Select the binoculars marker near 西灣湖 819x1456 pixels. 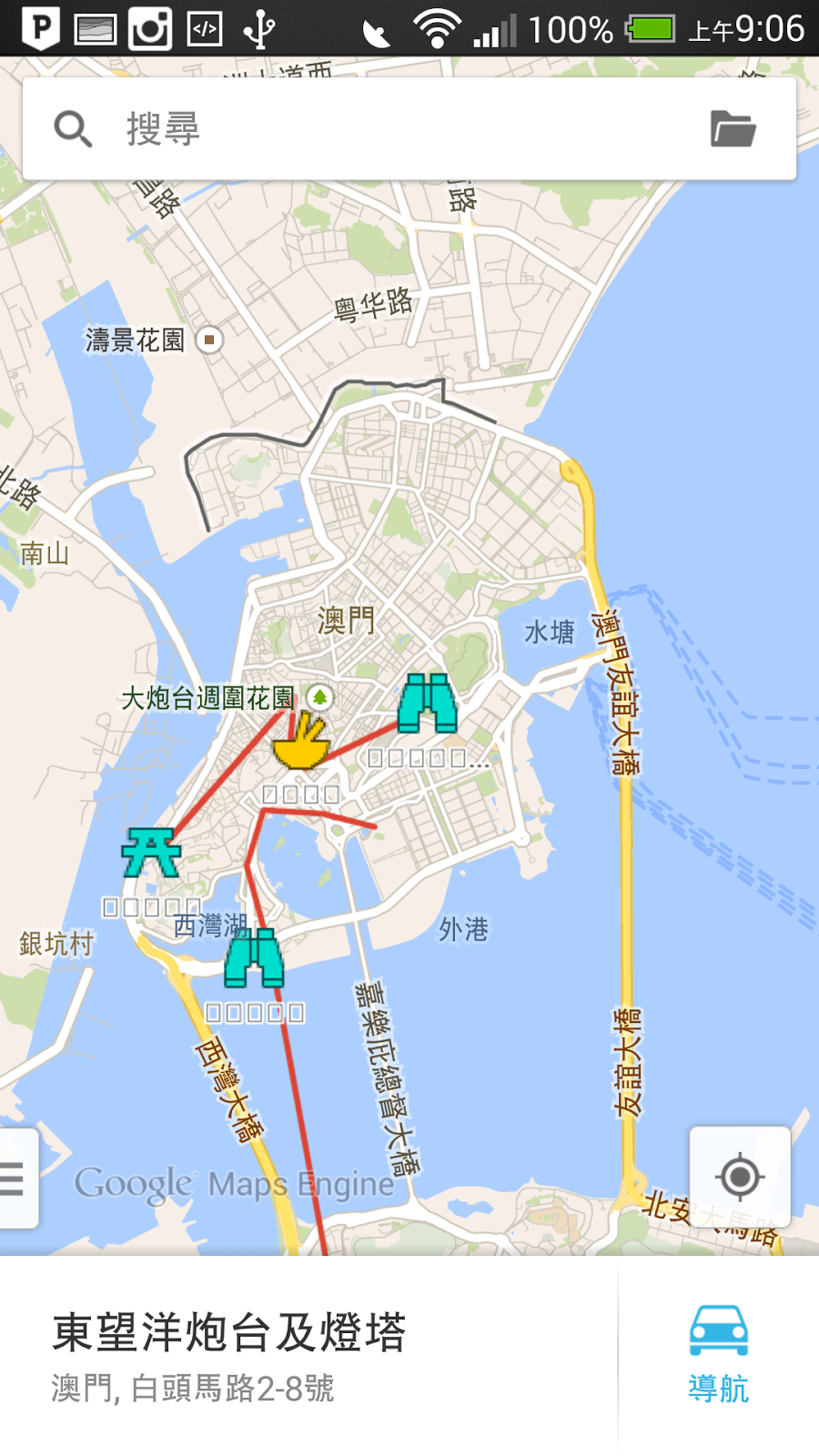254,957
